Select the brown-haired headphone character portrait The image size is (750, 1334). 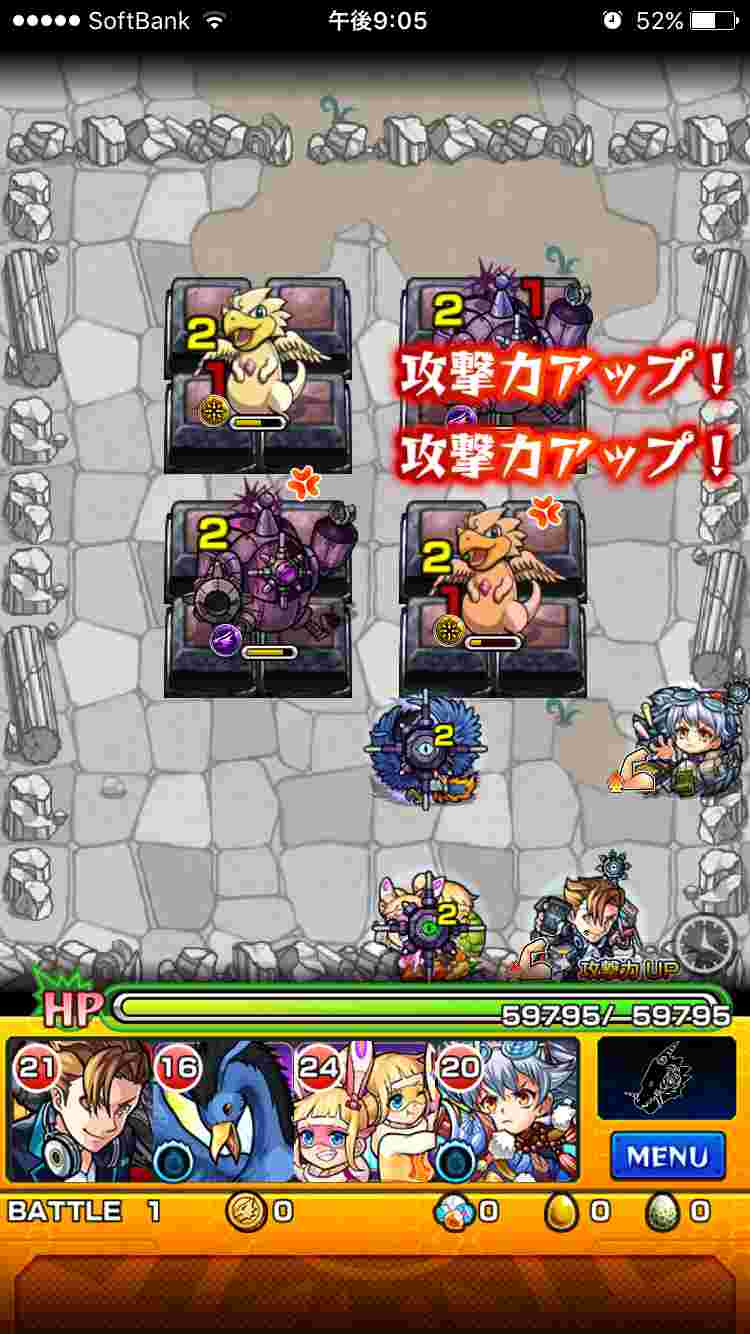[80, 1110]
